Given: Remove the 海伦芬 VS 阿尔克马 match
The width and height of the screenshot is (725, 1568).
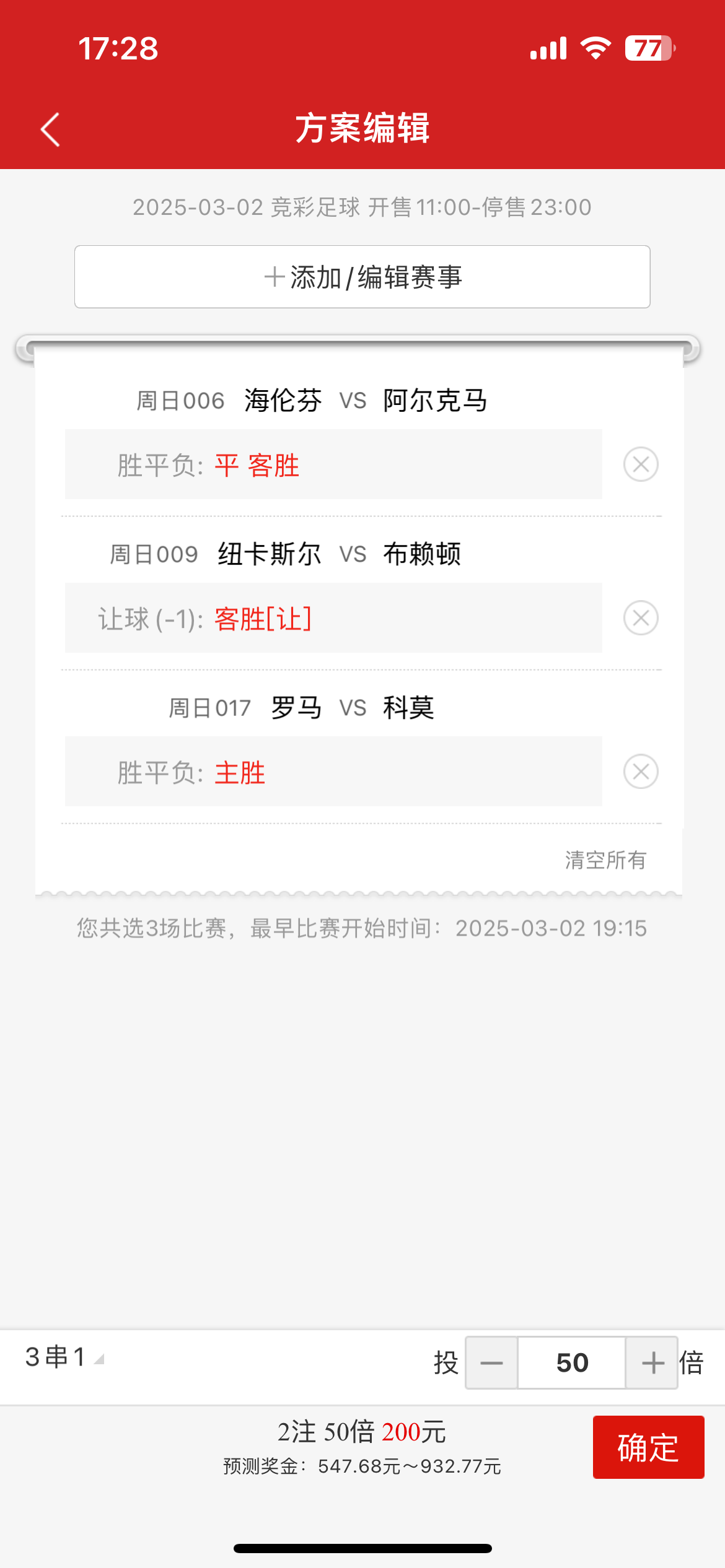Looking at the screenshot, I should click(641, 464).
